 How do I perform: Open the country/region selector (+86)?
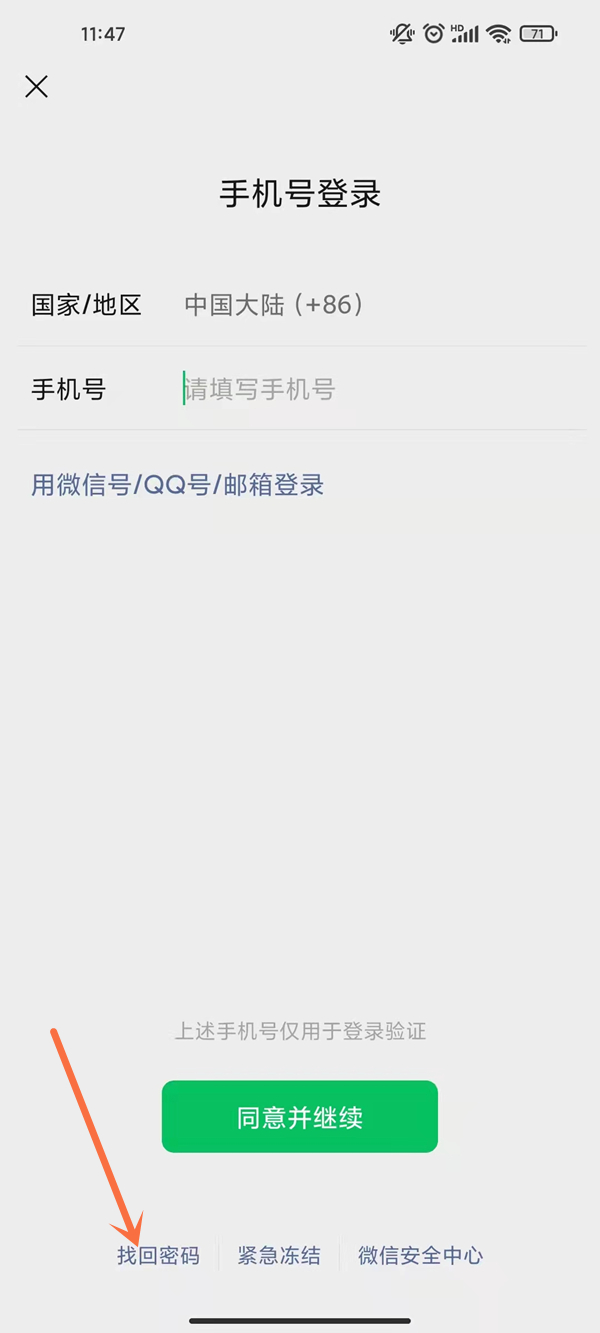[x=273, y=305]
